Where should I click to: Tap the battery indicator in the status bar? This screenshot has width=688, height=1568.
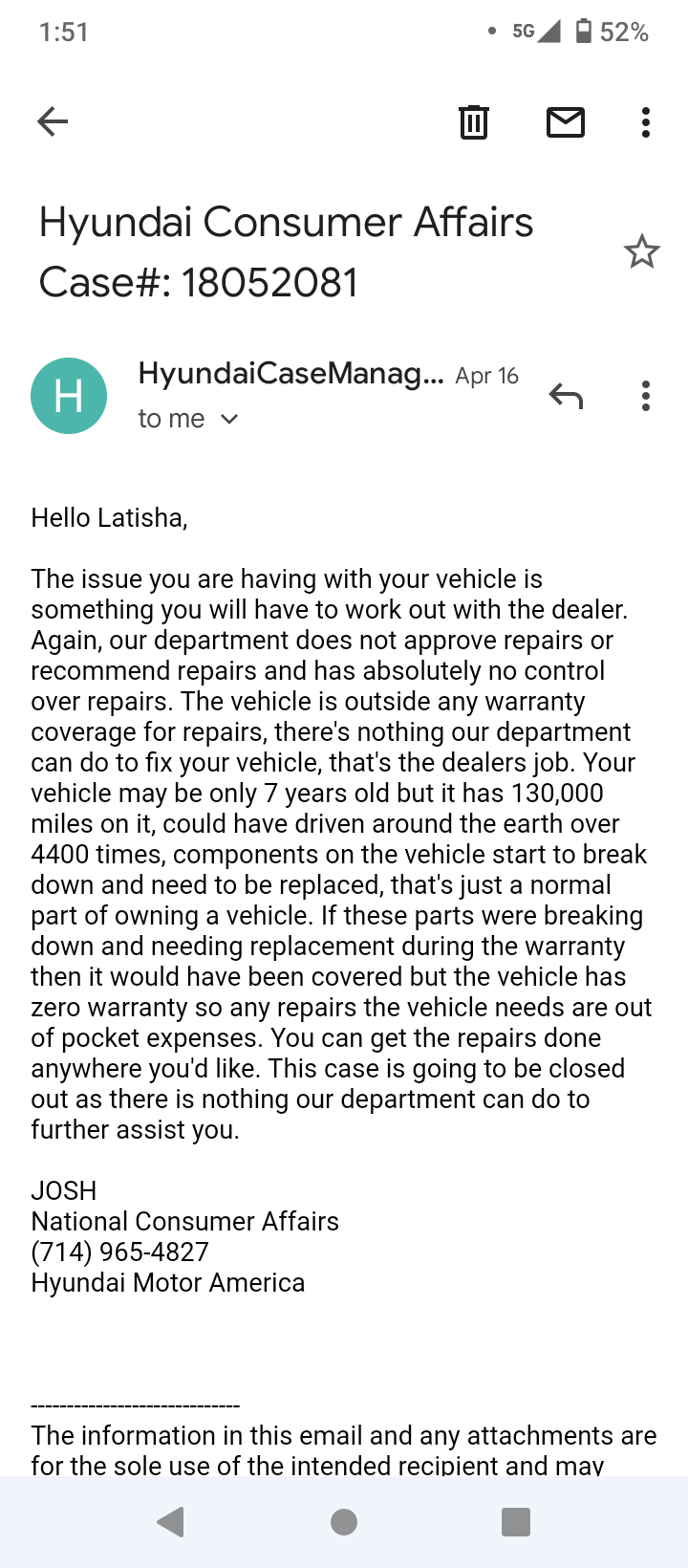tap(583, 30)
